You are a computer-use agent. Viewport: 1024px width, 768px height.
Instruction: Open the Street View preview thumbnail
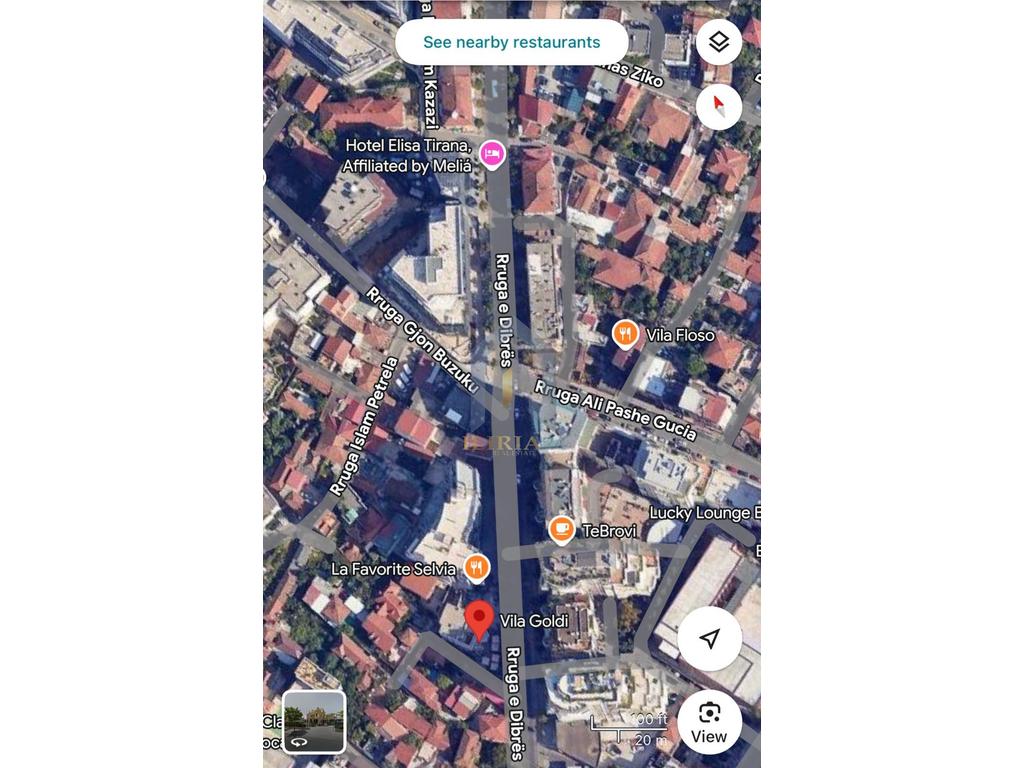point(313,720)
